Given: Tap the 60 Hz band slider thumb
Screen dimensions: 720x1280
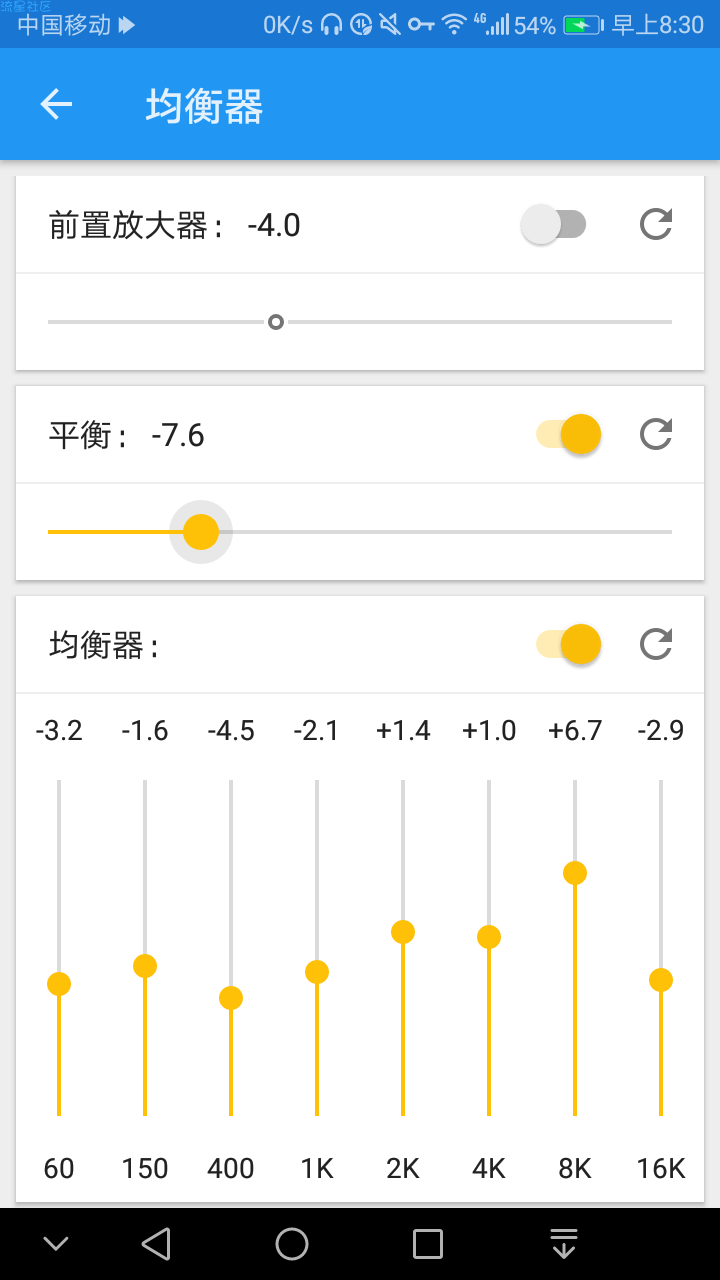Looking at the screenshot, I should tap(59, 984).
